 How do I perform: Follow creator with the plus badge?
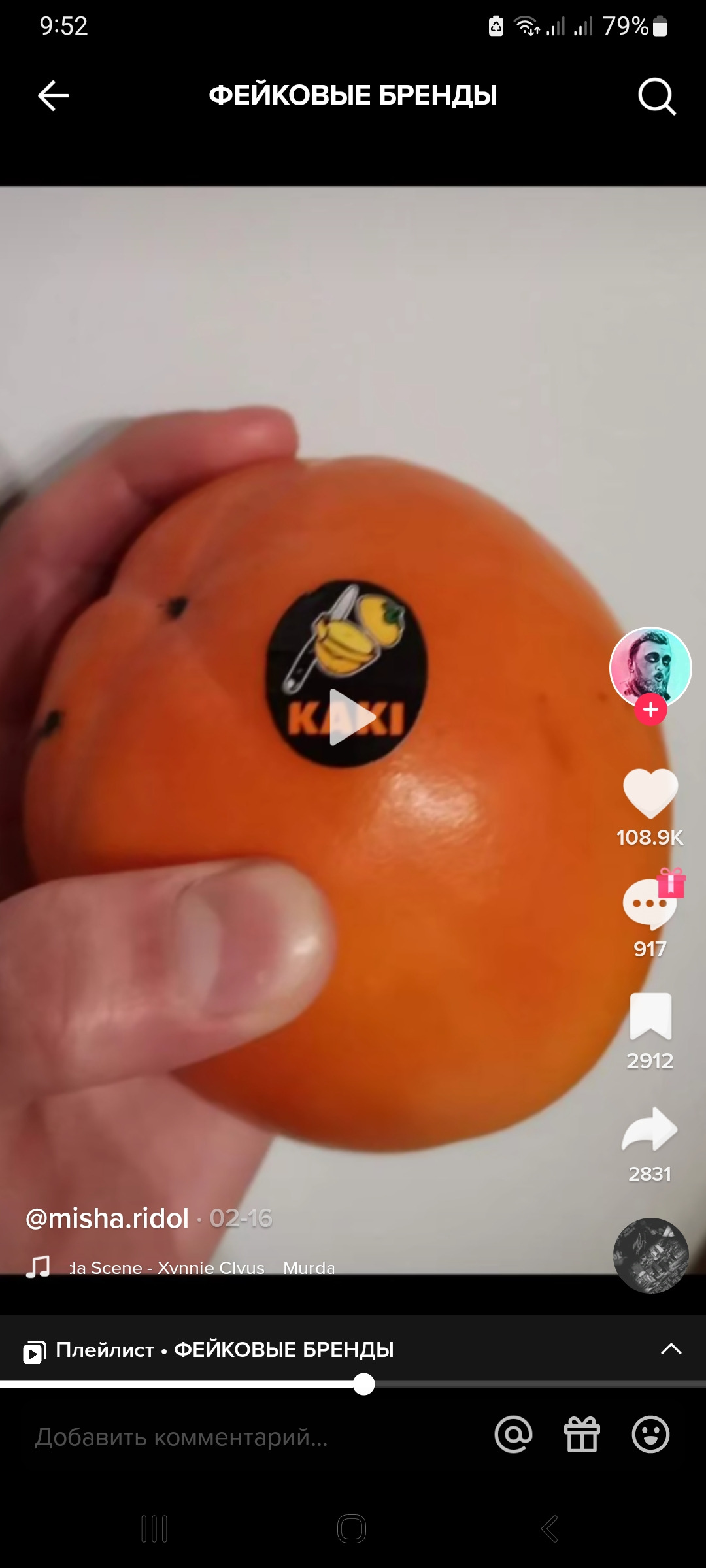tap(650, 710)
